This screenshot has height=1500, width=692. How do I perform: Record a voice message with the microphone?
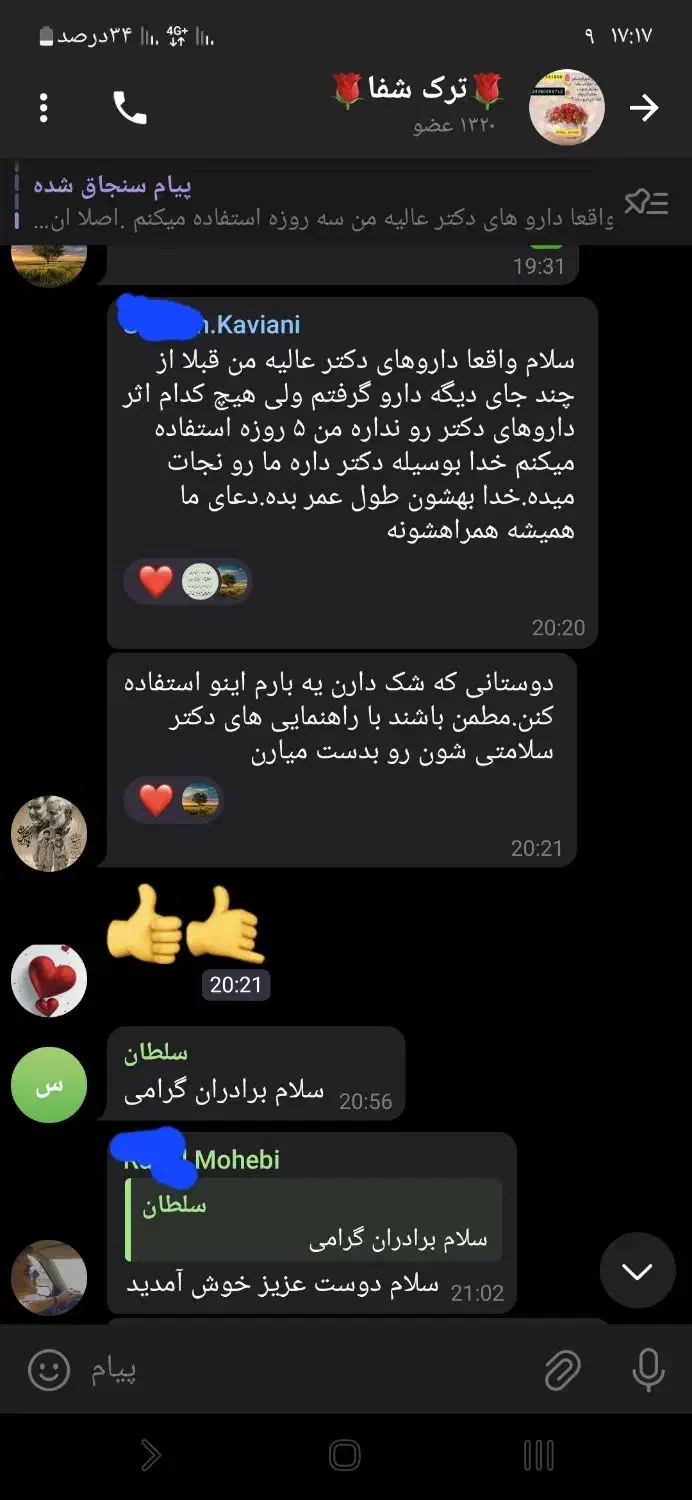click(648, 1370)
